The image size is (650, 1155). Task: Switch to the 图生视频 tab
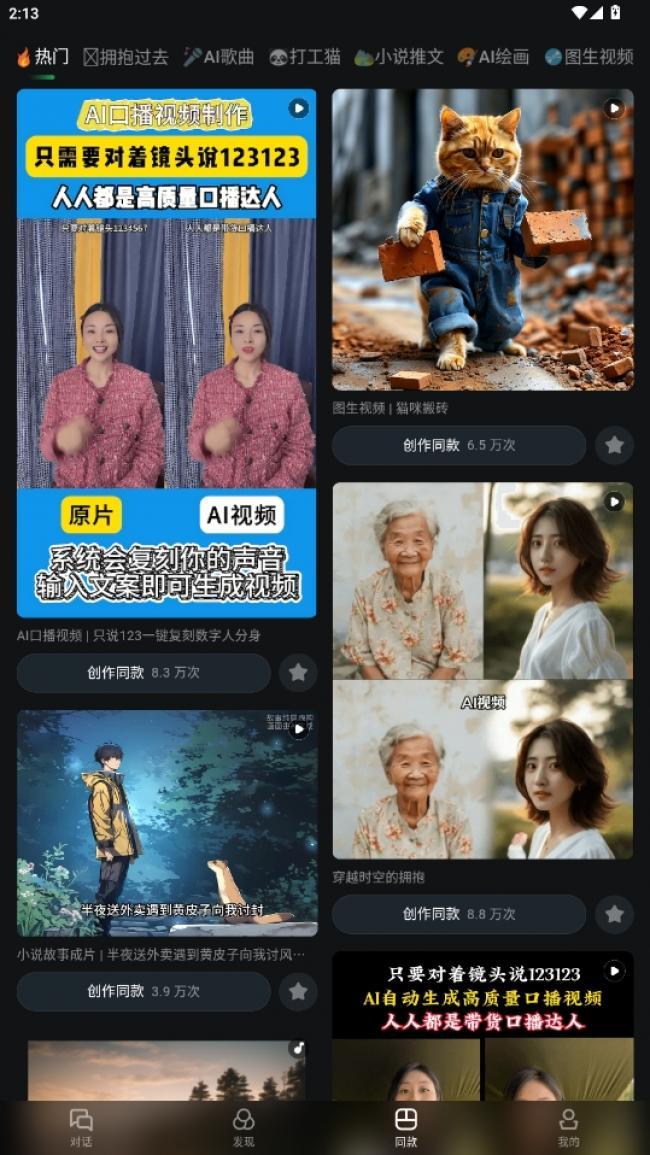(589, 57)
